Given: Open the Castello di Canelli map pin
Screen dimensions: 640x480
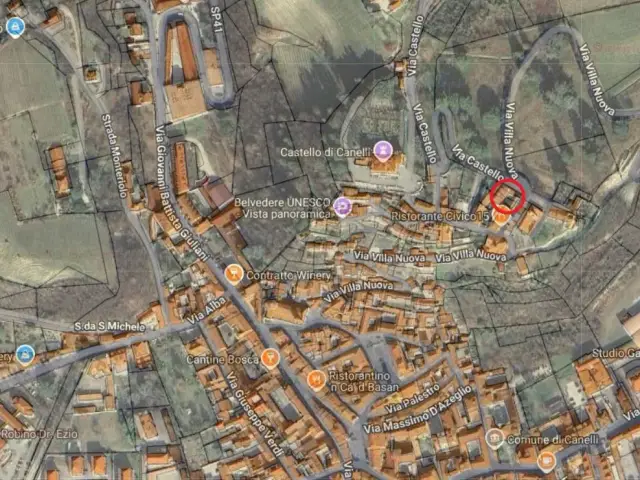Looking at the screenshot, I should point(383,151).
